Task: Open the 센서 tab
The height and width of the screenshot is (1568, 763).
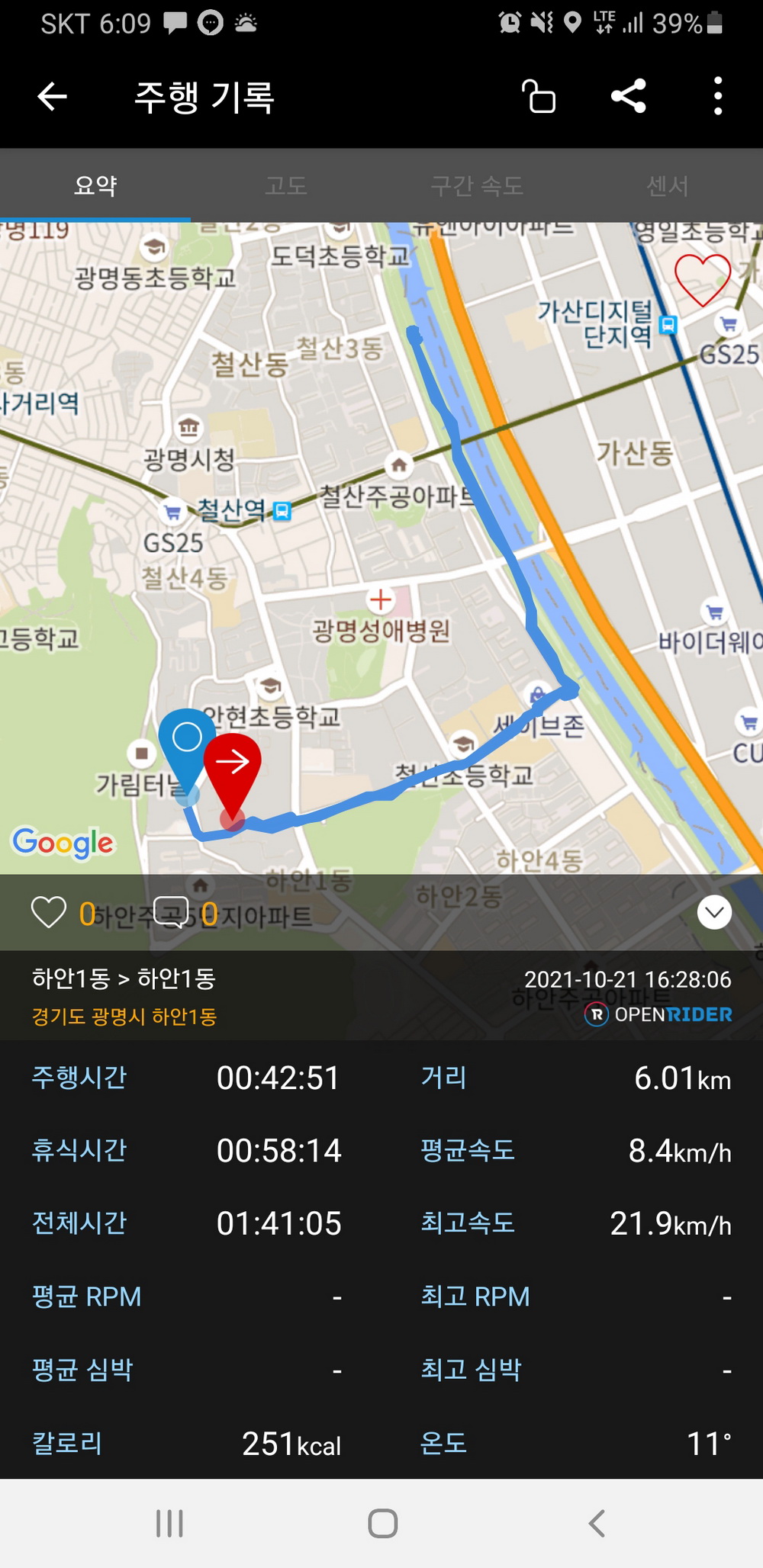Action: [668, 185]
